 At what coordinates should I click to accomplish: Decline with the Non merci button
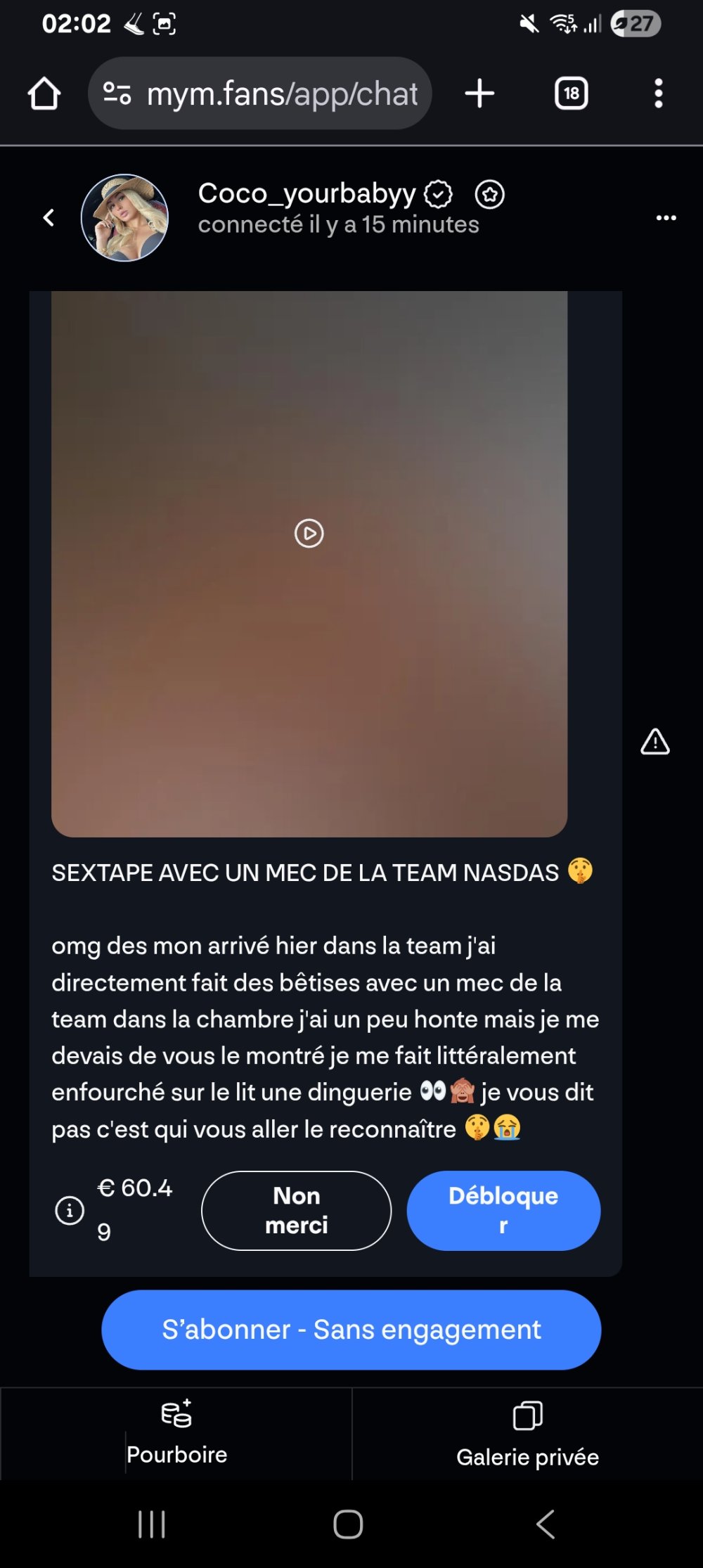[x=296, y=1211]
